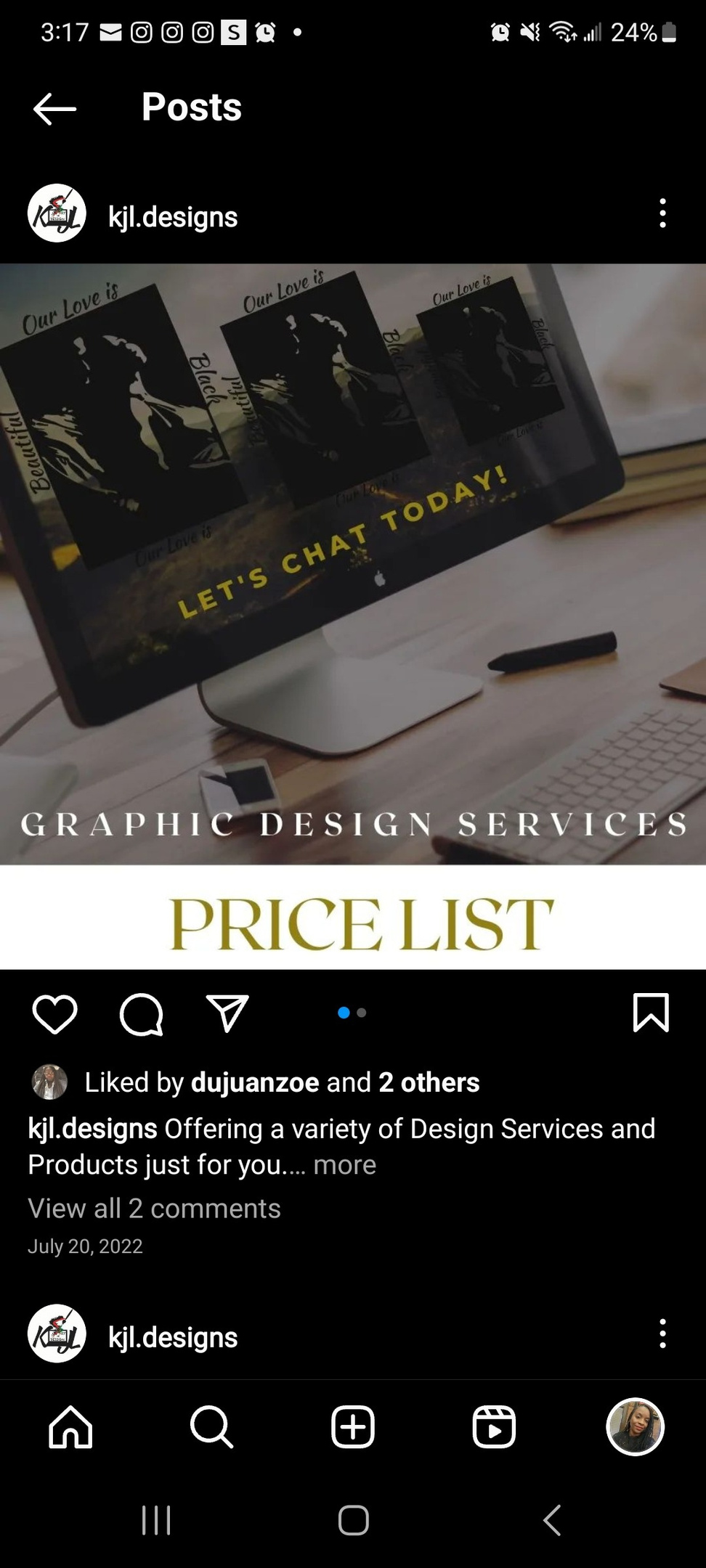The height and width of the screenshot is (1568, 706).
Task: Create a new post with the plus tab
Action: coord(353,1427)
